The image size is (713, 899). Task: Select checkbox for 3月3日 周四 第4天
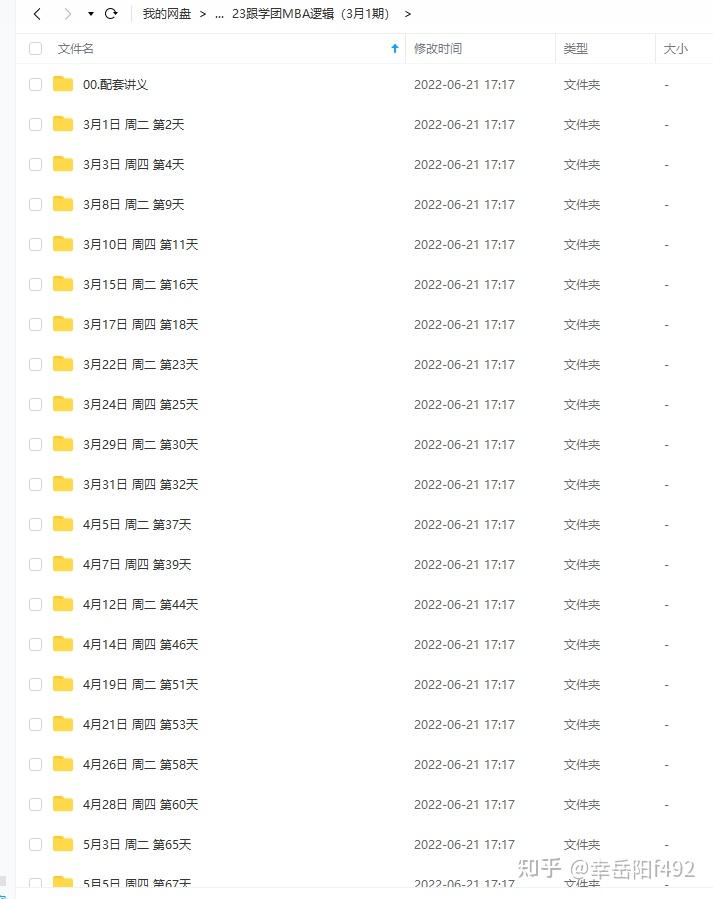click(x=36, y=165)
